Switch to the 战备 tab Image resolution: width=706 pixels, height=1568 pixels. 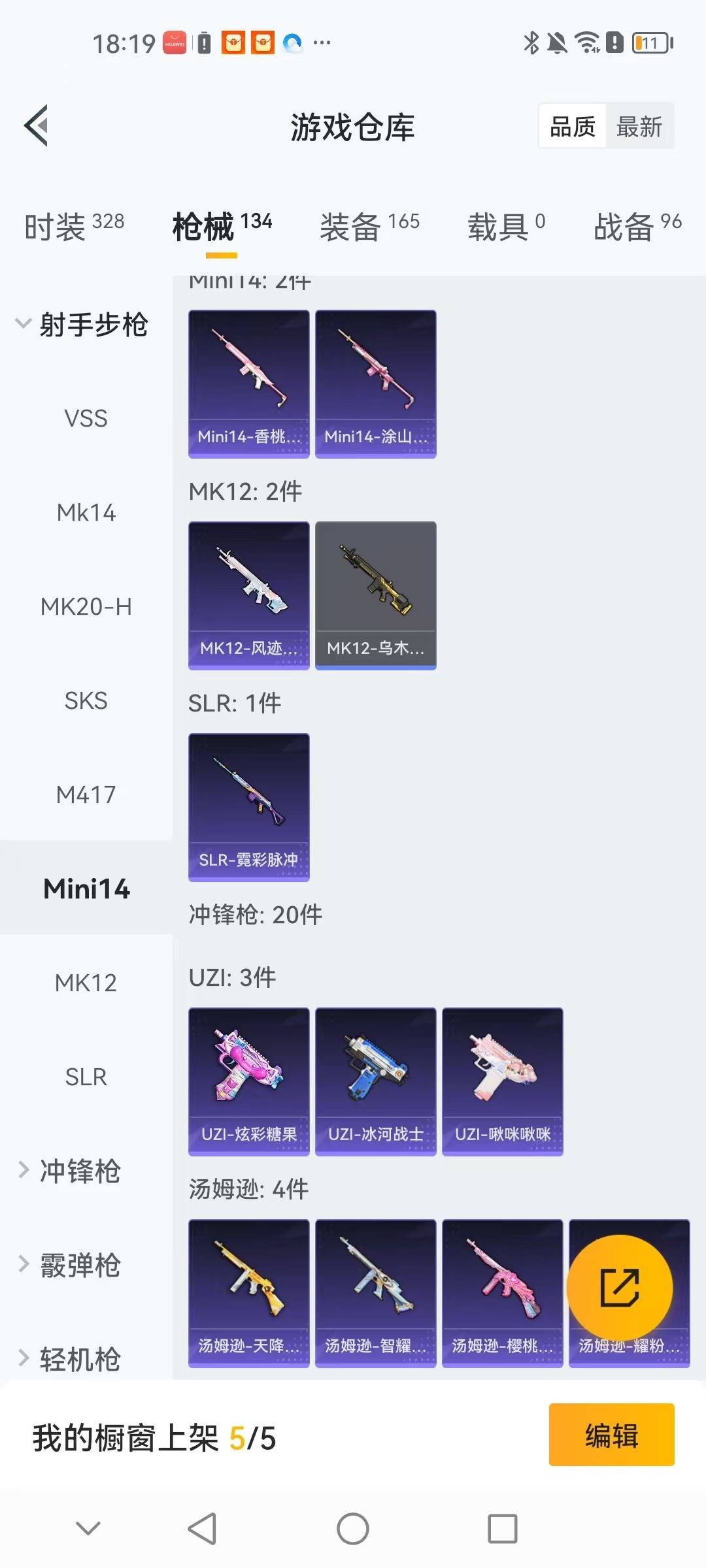(637, 227)
